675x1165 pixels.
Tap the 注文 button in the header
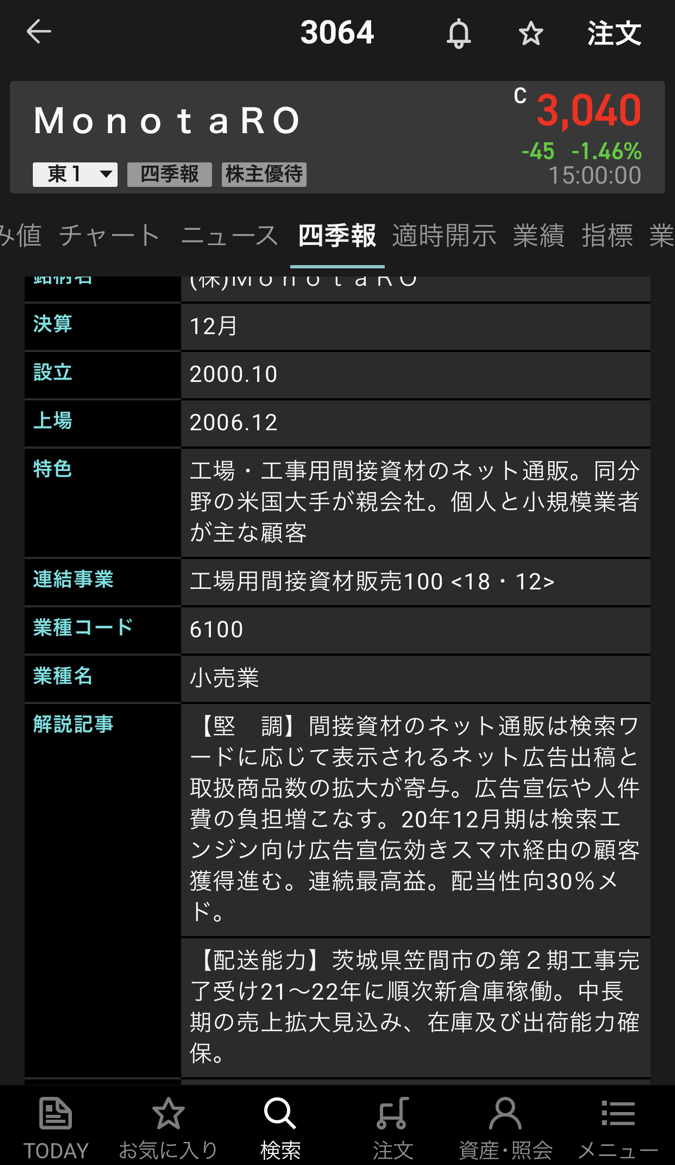tap(614, 34)
